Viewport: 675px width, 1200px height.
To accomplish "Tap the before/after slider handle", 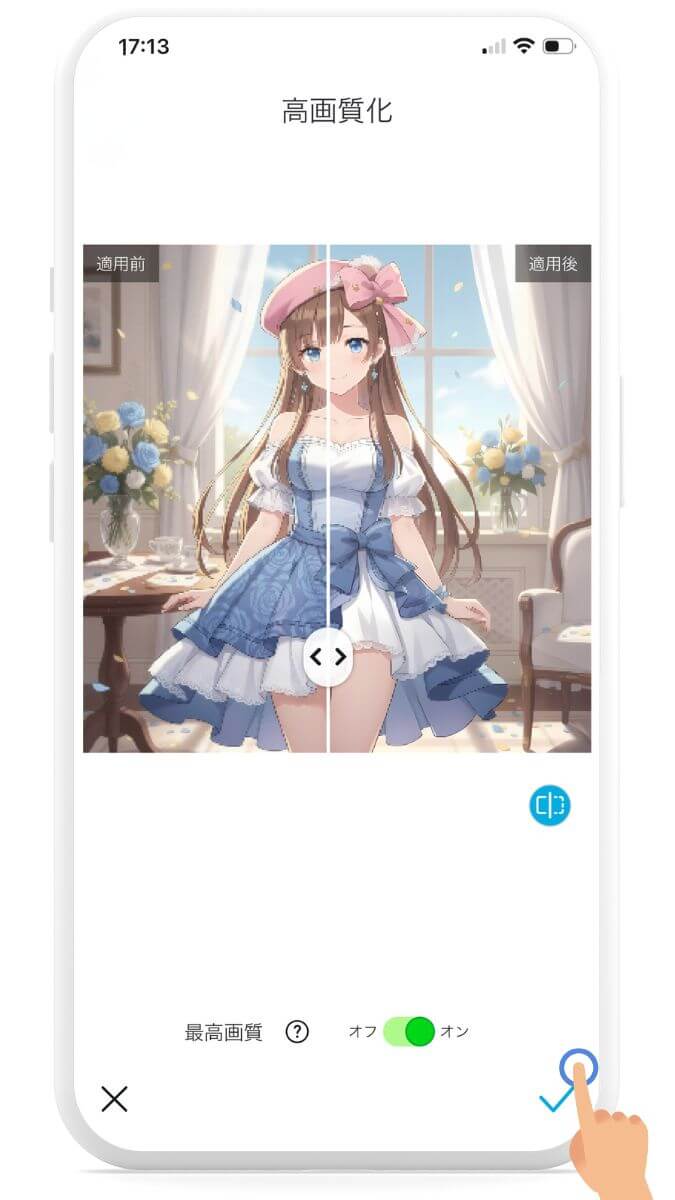I will [x=328, y=657].
